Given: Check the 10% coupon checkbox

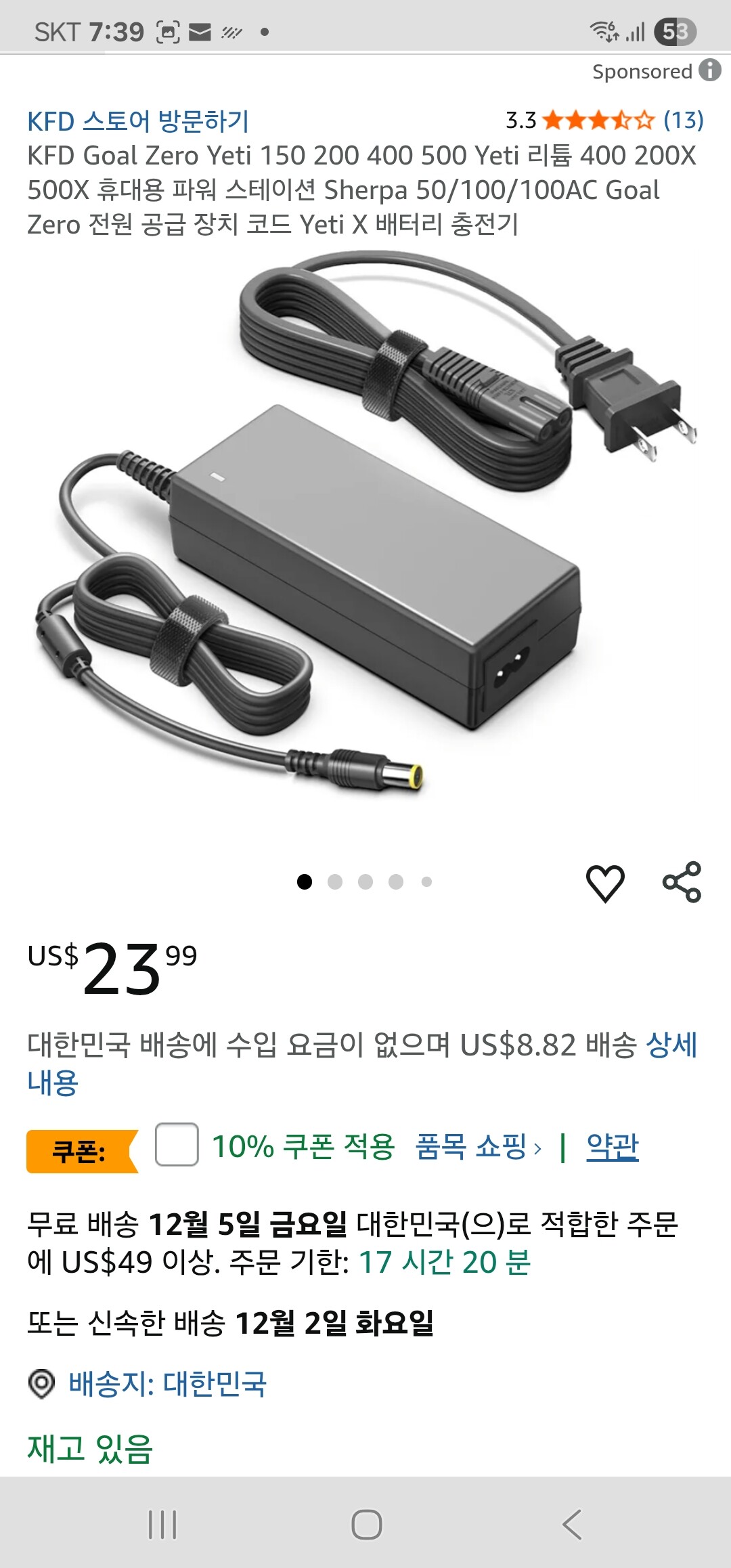Looking at the screenshot, I should point(177,1145).
